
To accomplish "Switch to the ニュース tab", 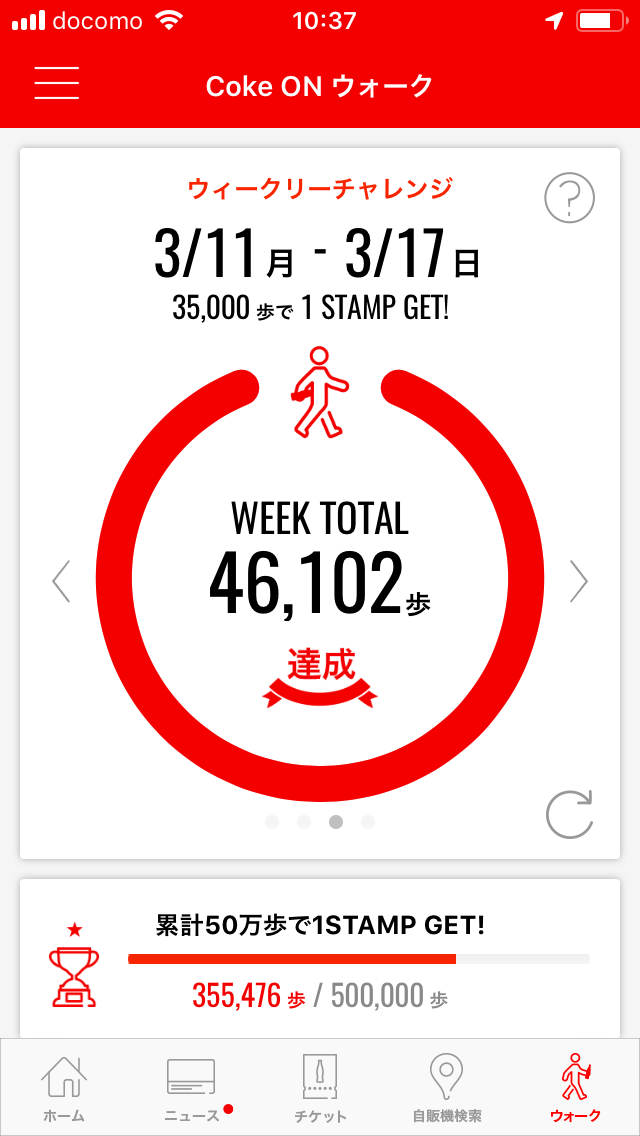I will click(x=192, y=1089).
